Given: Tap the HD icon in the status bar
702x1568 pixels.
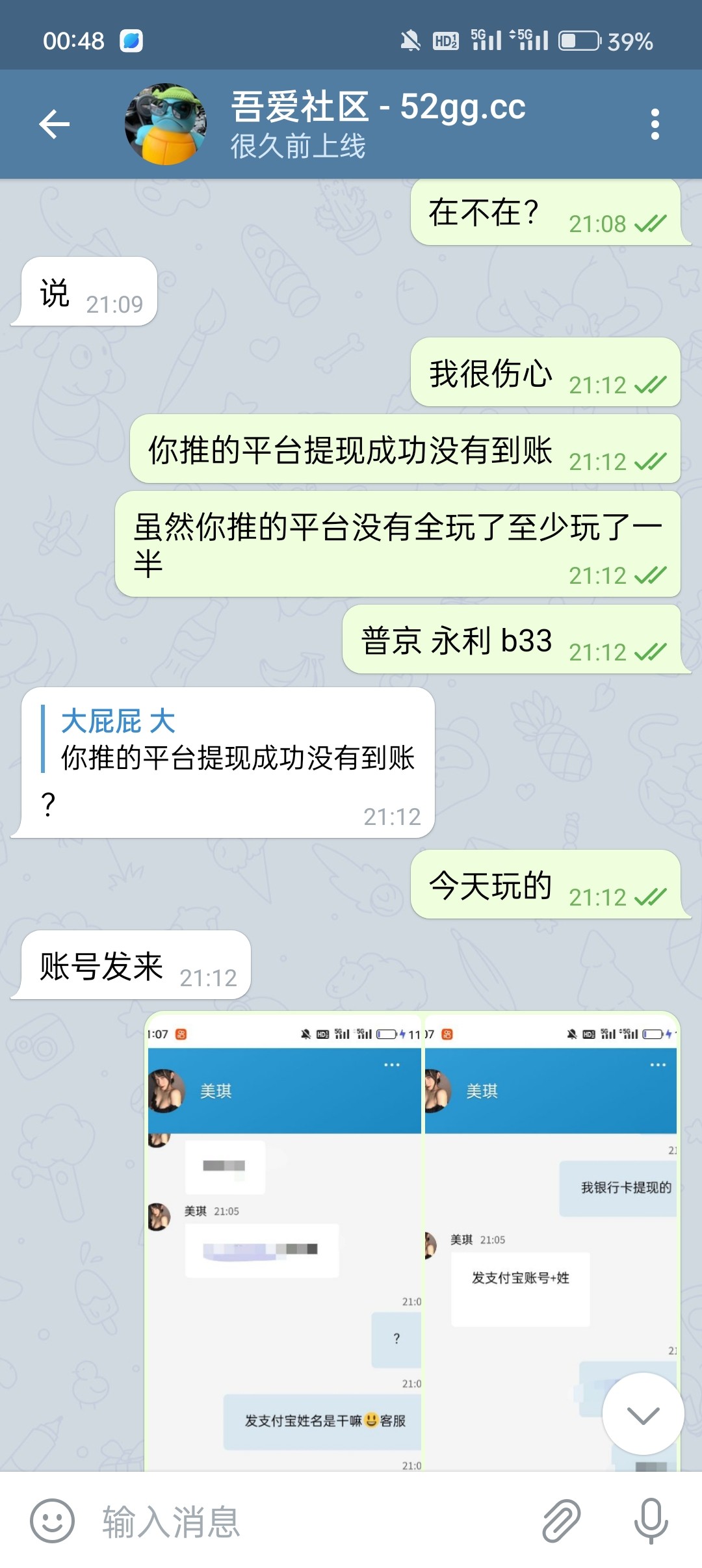Looking at the screenshot, I should click(445, 40).
